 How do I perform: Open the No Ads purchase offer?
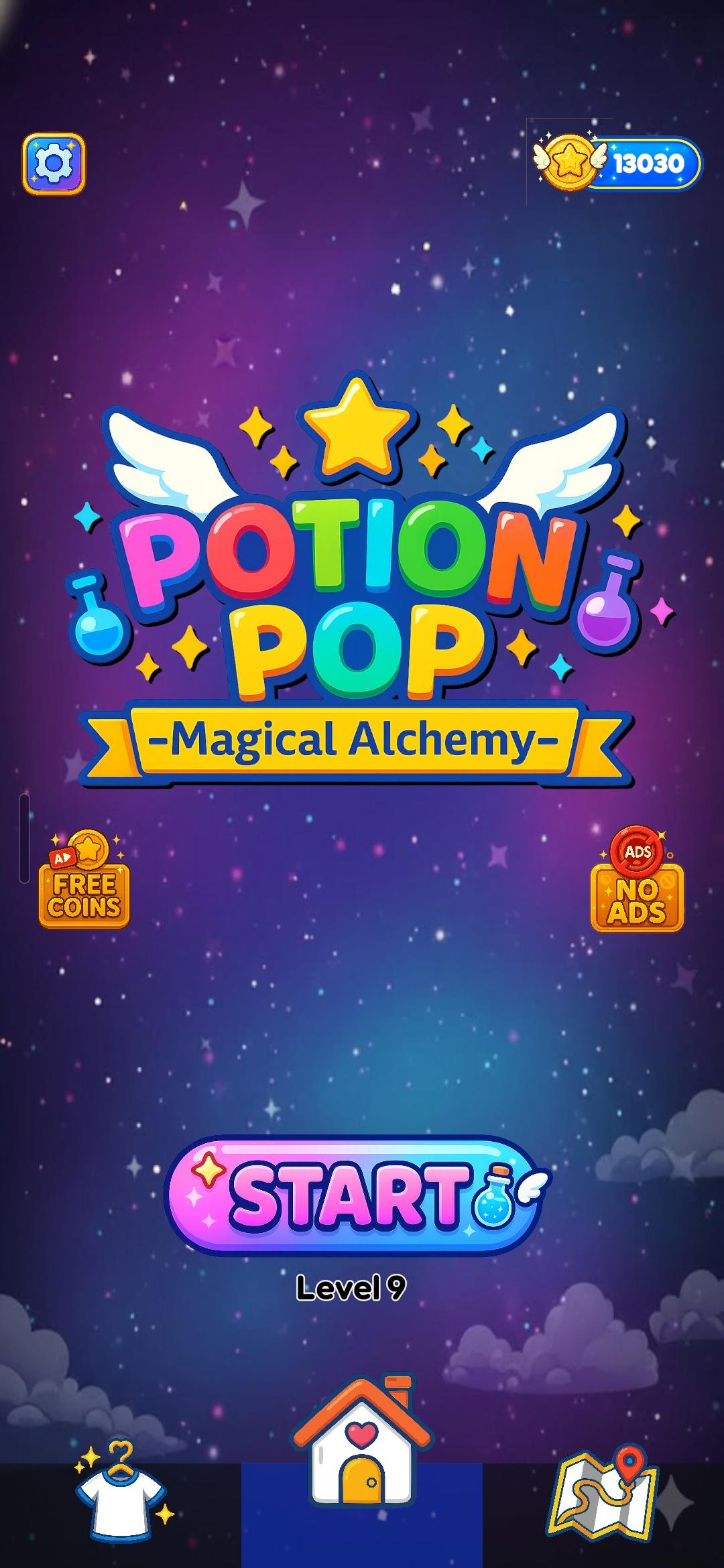[x=637, y=878]
